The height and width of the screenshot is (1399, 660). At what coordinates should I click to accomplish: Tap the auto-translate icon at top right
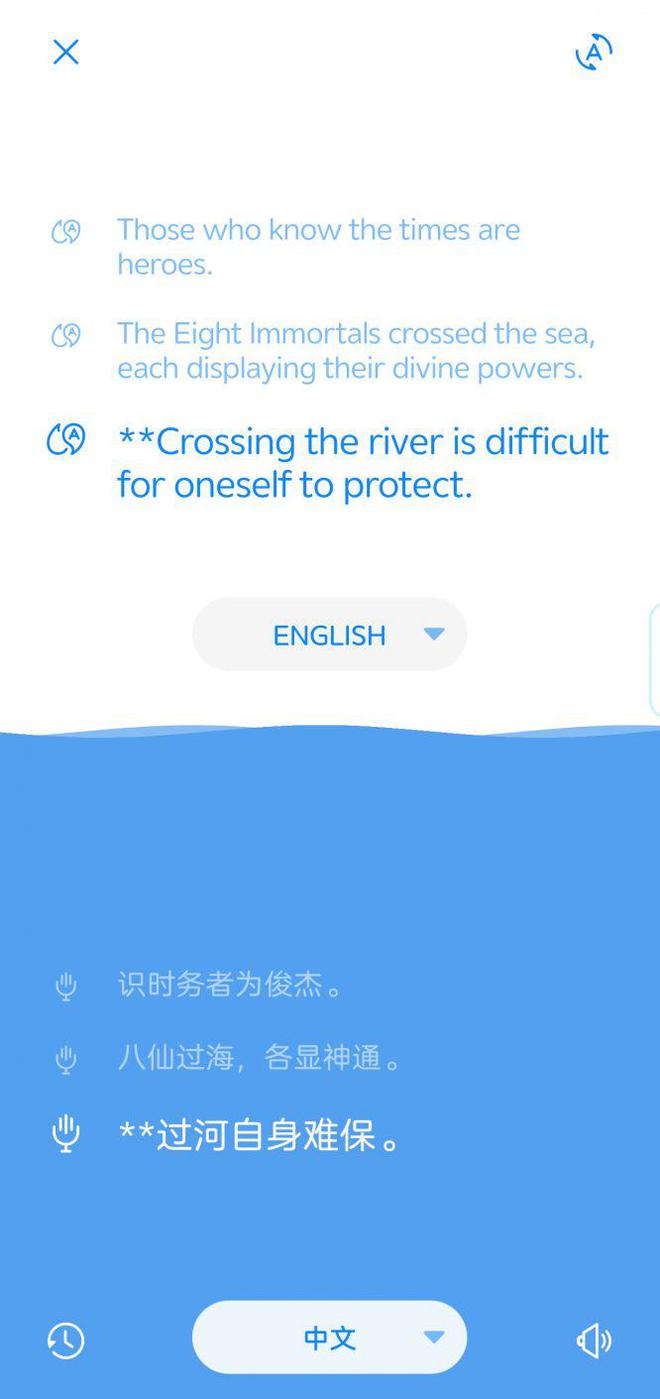(593, 52)
